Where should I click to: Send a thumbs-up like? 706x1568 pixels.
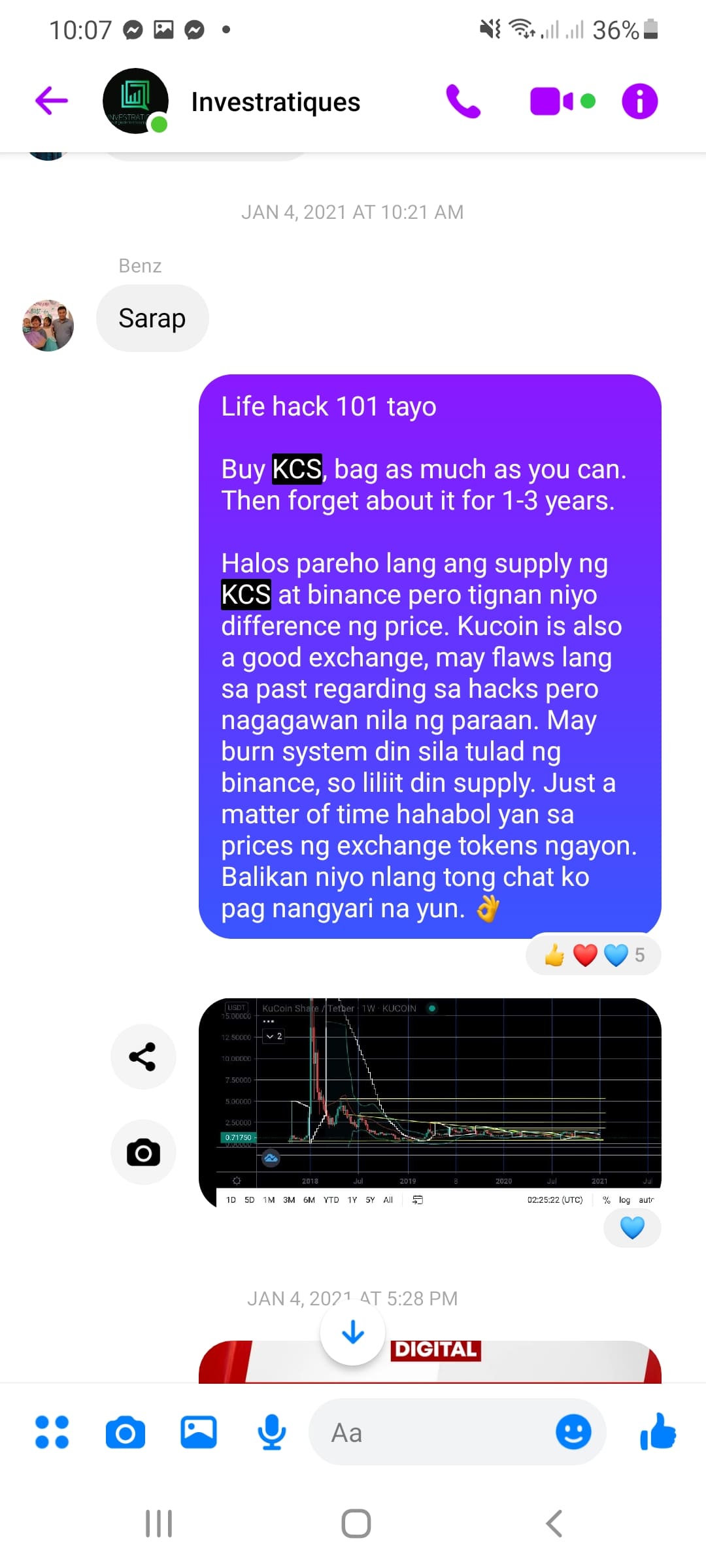[658, 1431]
